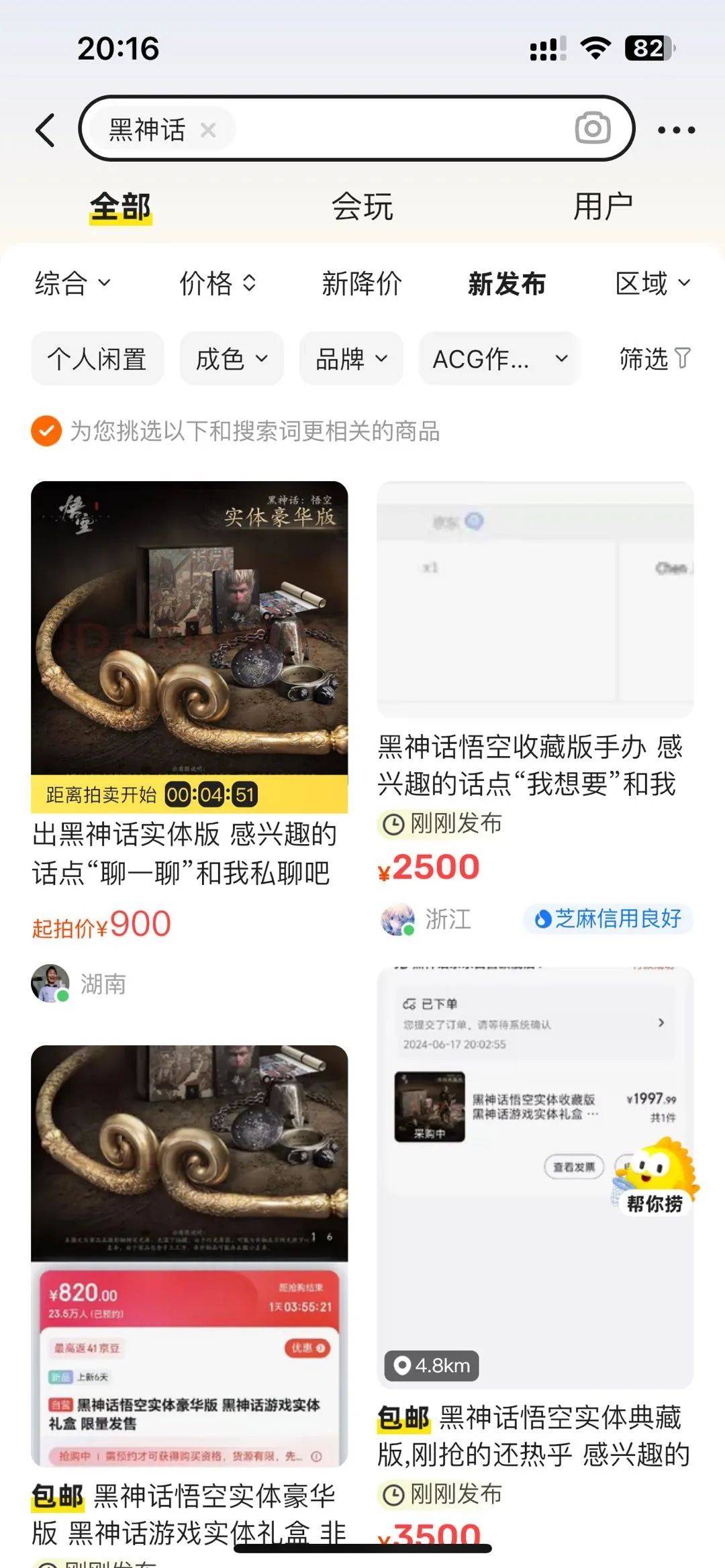Switch to the 会玩 tab
This screenshot has height=1568, width=725.
362,207
